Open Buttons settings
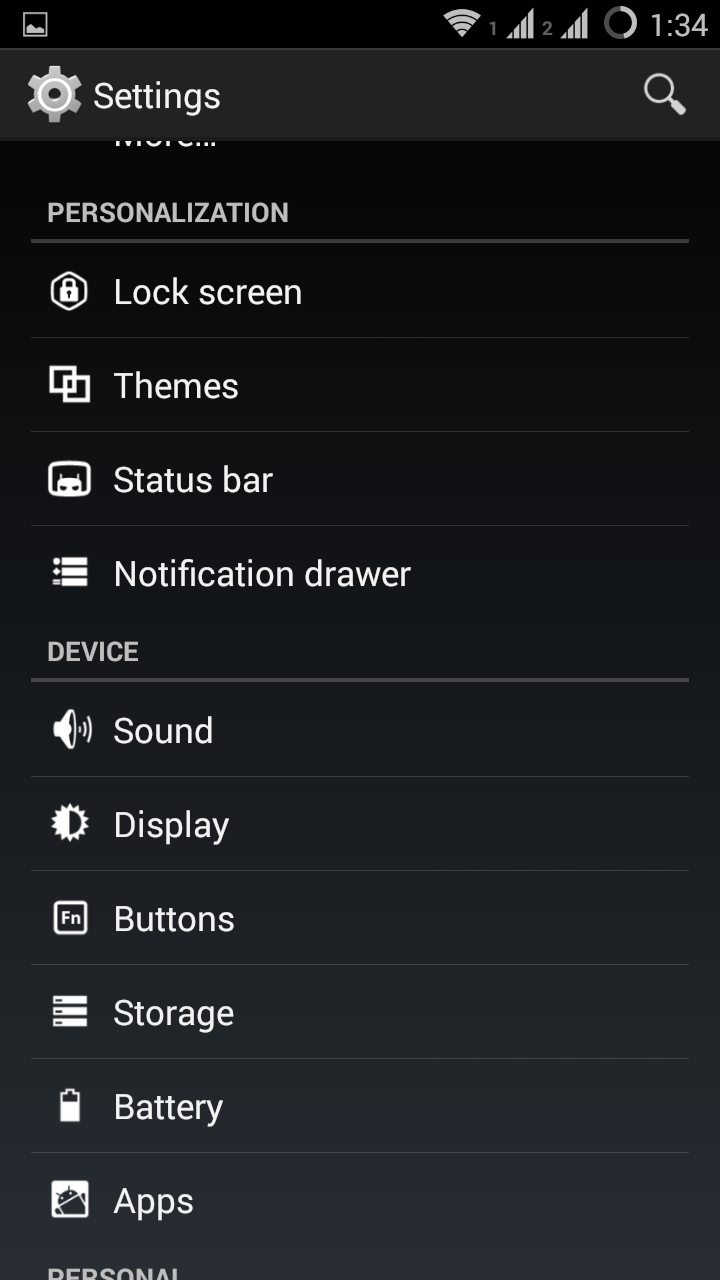This screenshot has height=1280, width=720. [x=360, y=919]
